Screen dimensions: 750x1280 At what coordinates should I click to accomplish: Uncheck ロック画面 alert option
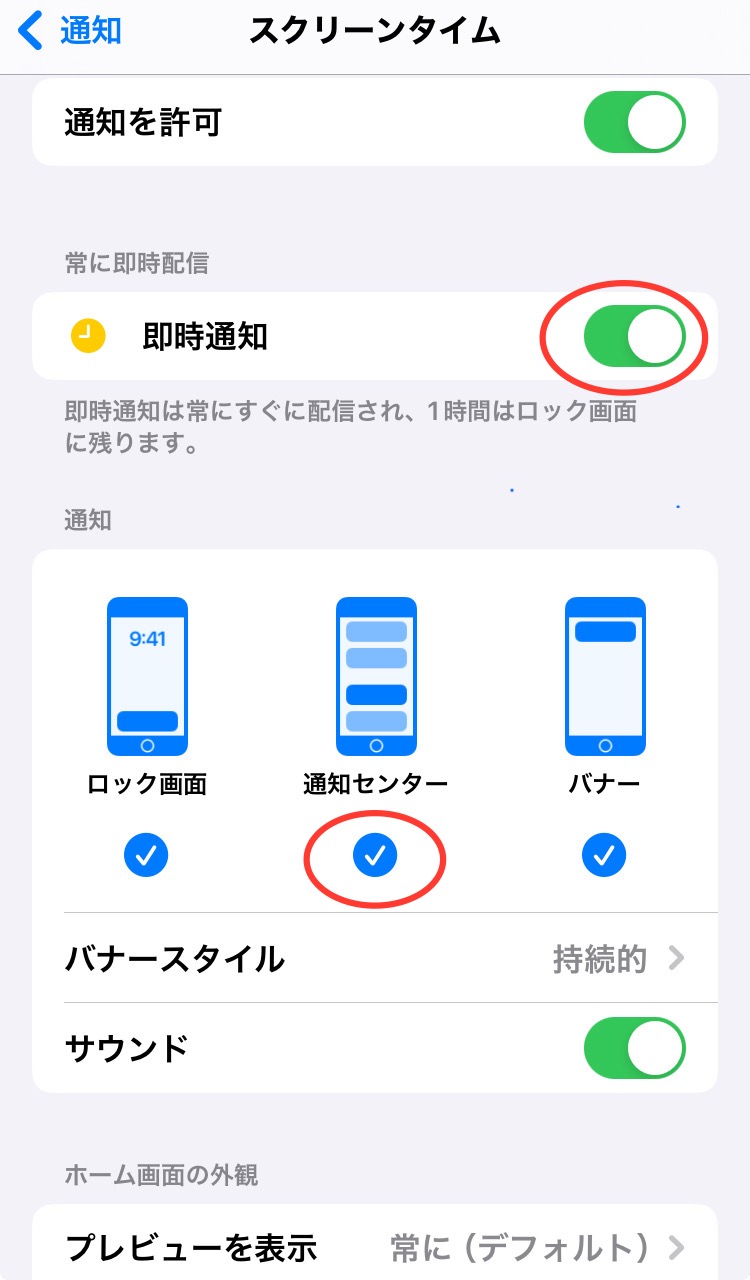(x=146, y=854)
